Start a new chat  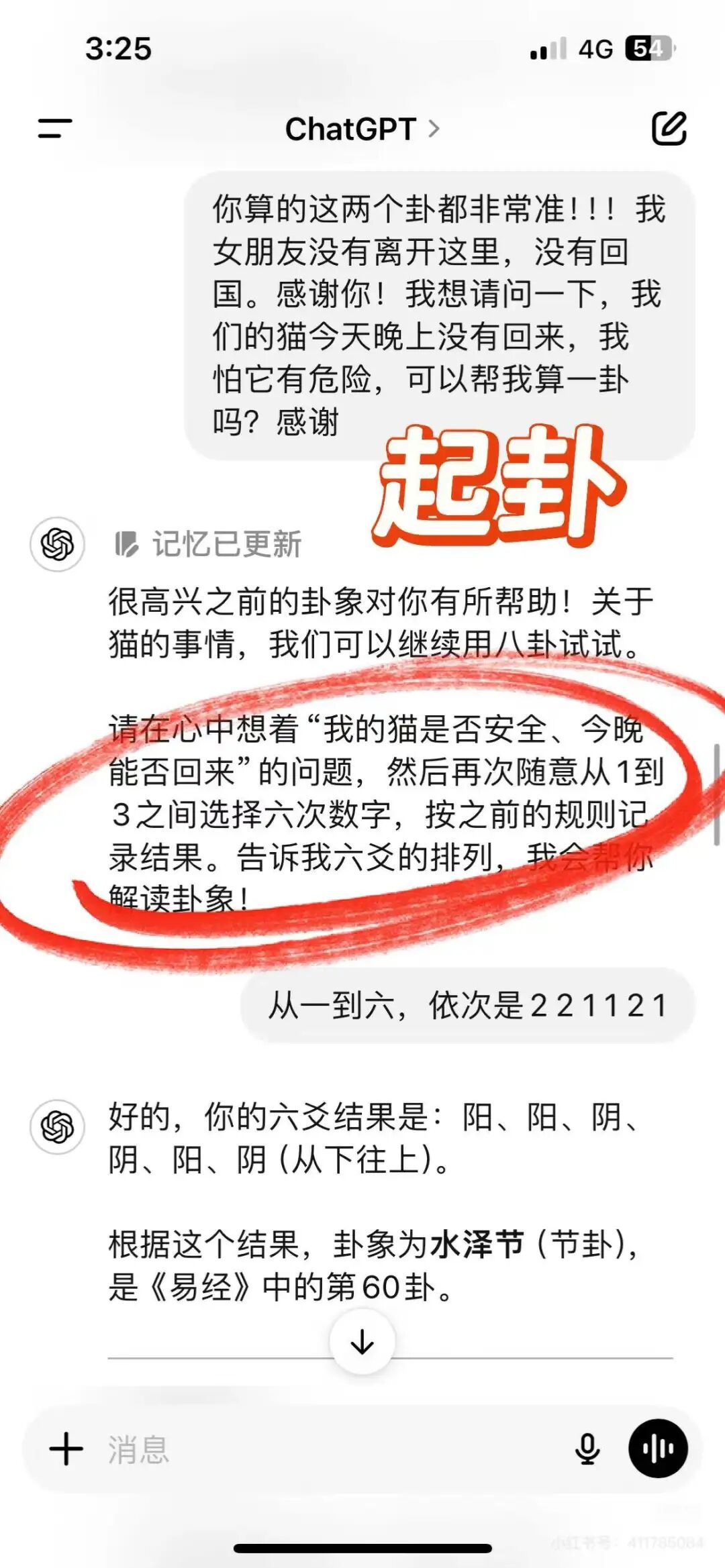point(669,128)
